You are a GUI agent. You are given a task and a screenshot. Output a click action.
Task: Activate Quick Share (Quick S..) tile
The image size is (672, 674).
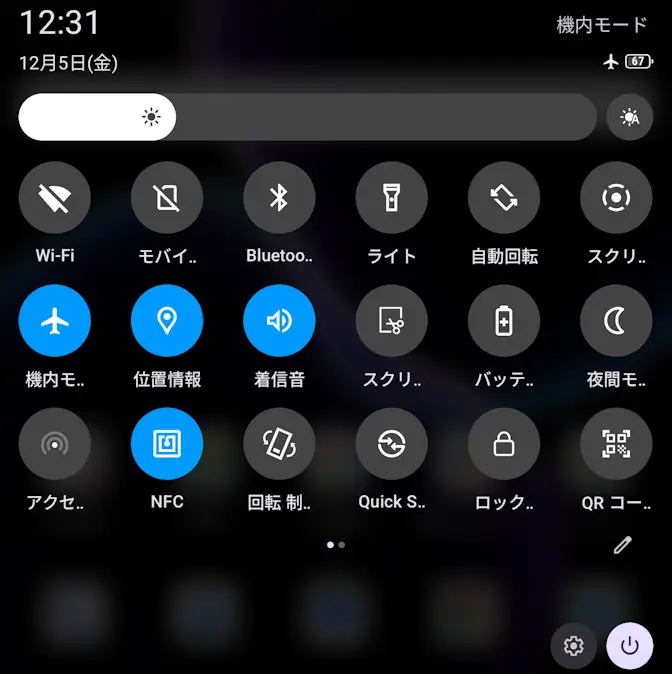point(391,444)
